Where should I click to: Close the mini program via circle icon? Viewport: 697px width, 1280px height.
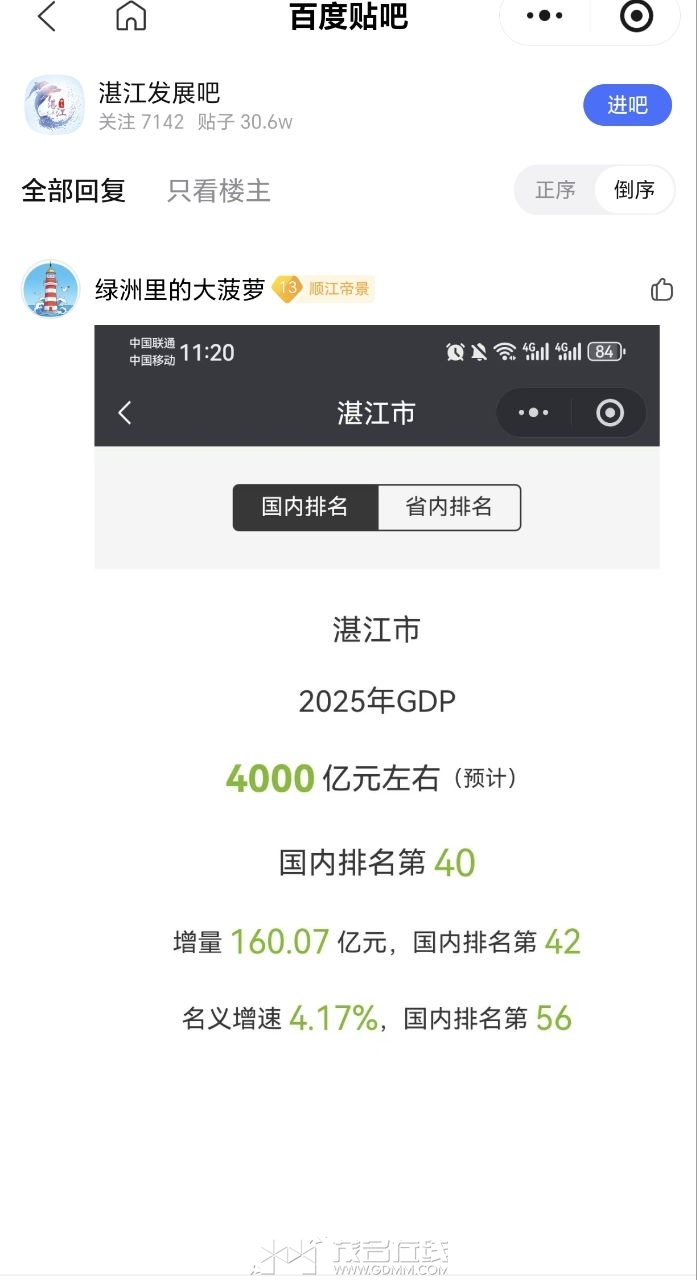click(636, 16)
